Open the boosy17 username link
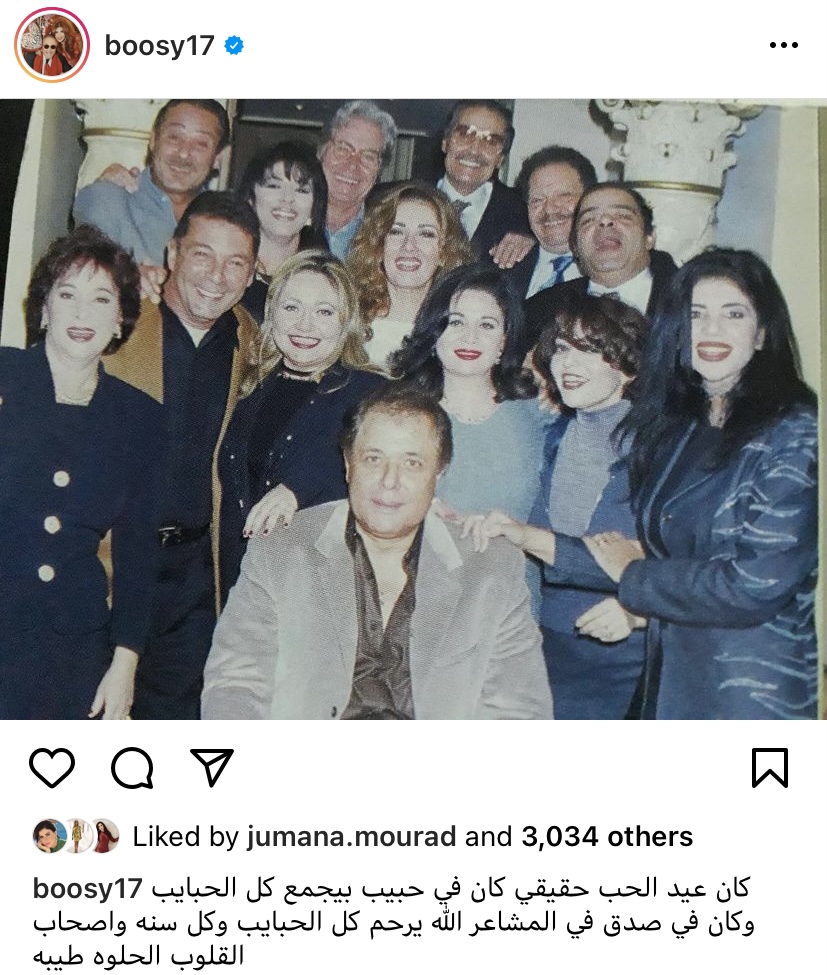The height and width of the screenshot is (975, 827). coord(159,46)
